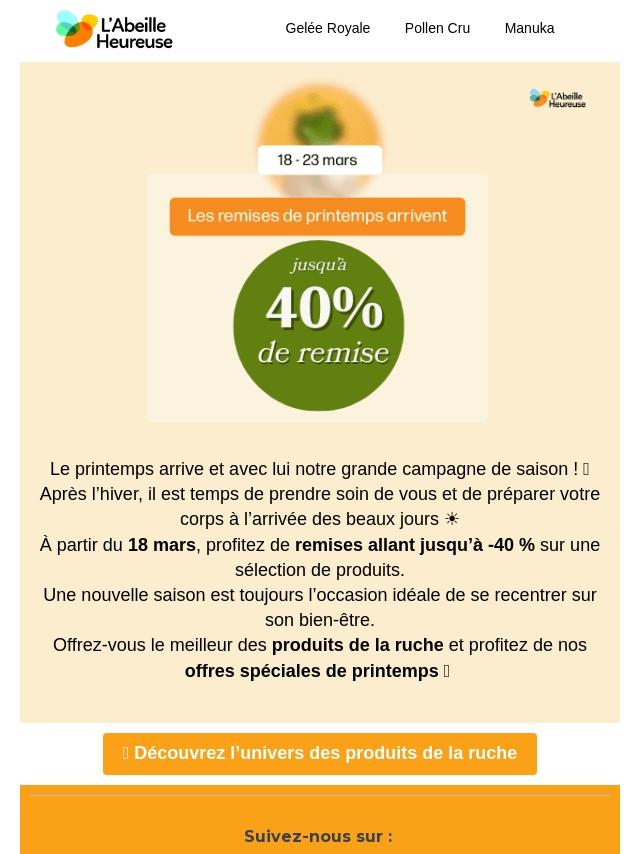This screenshot has height=854, width=640.
Task: Go to the Pollen Cru category
Action: (437, 28)
